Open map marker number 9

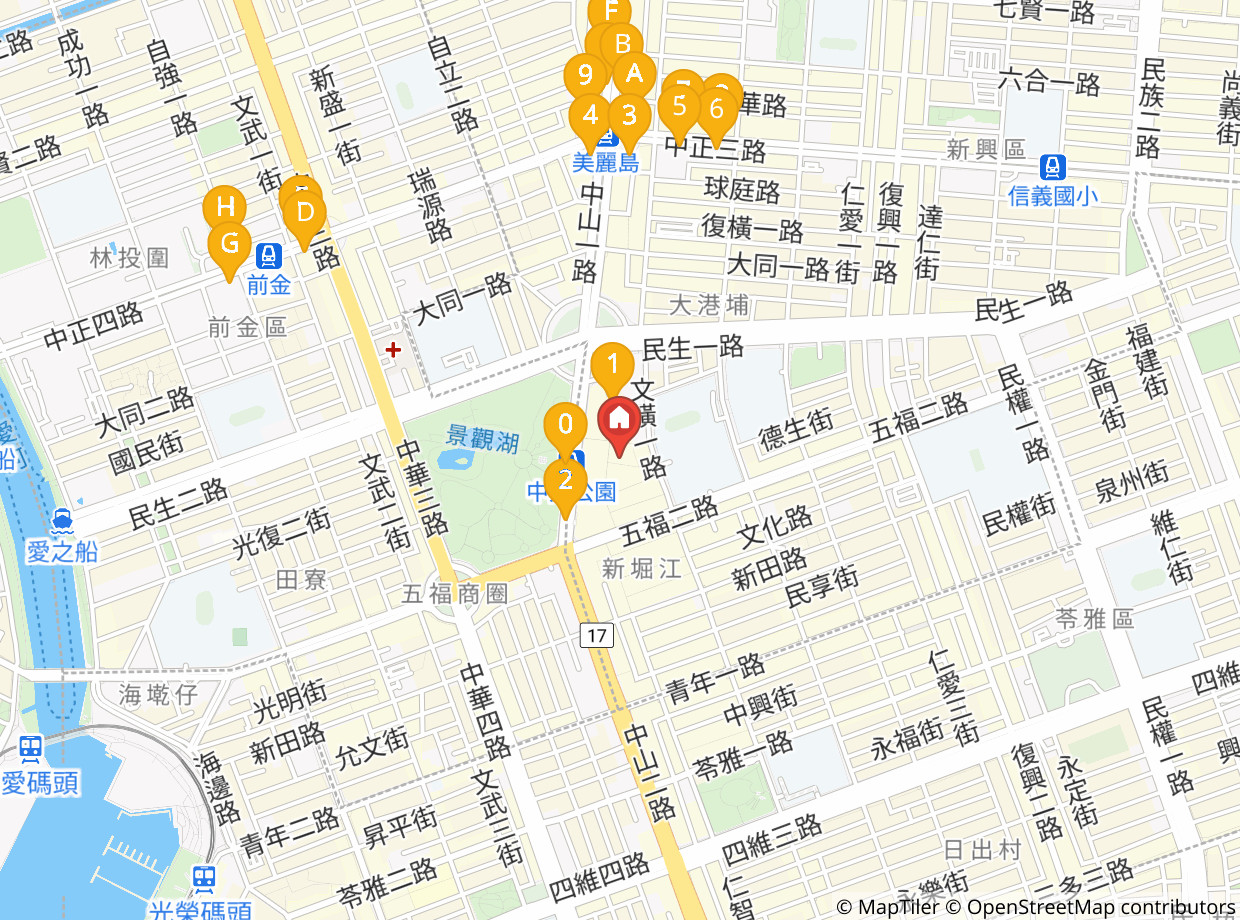[x=586, y=75]
